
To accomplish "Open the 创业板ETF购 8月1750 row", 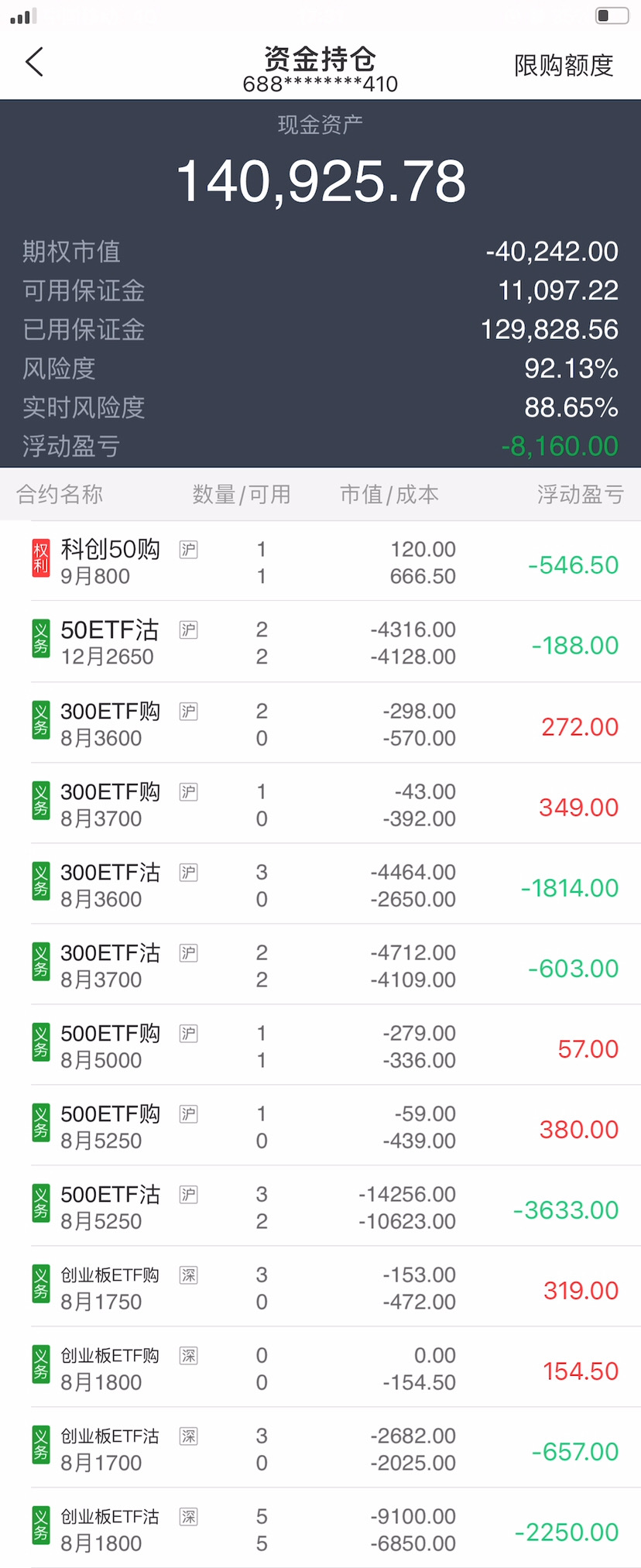I will (320, 1288).
